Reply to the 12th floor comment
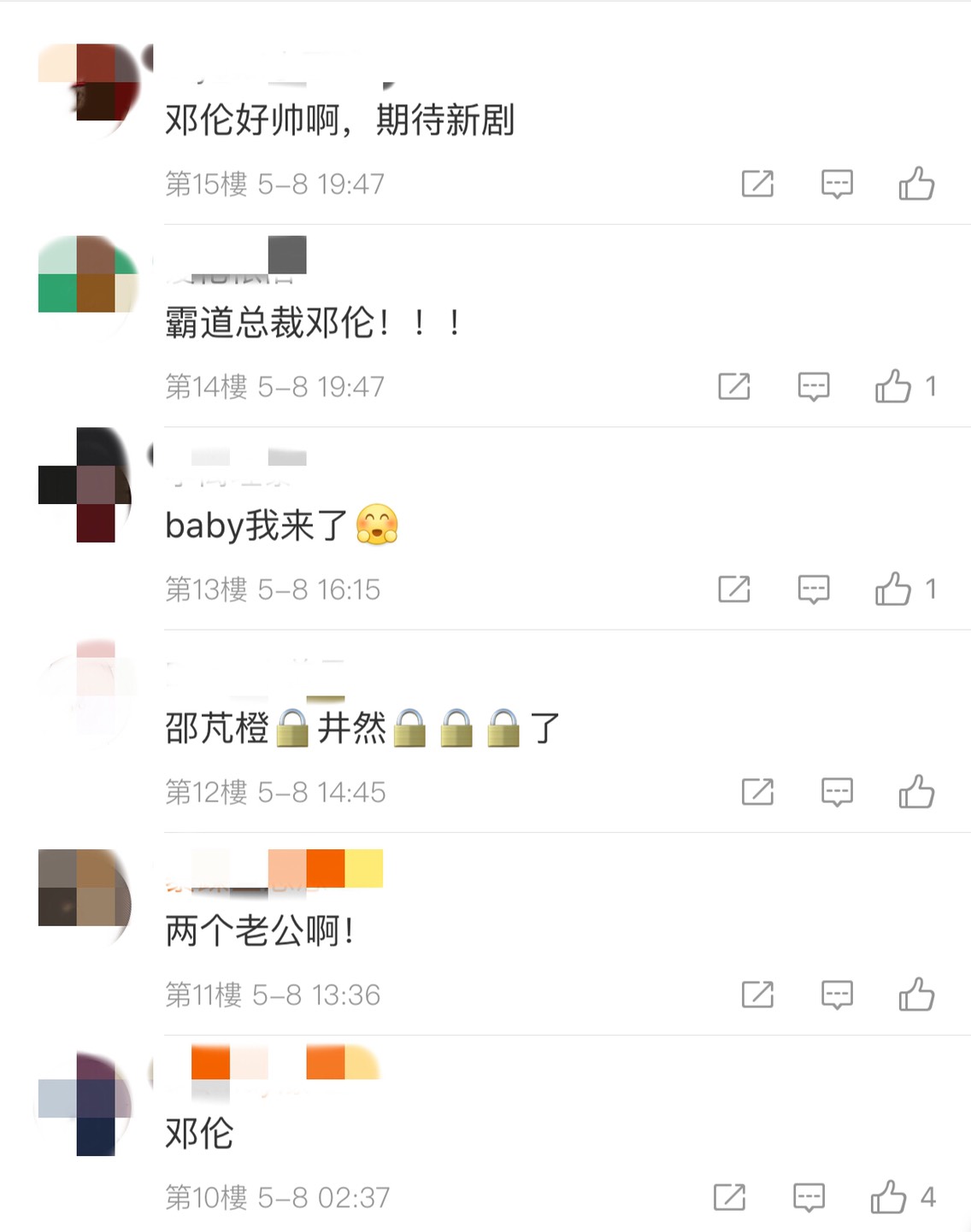The height and width of the screenshot is (1232, 971). [x=837, y=792]
